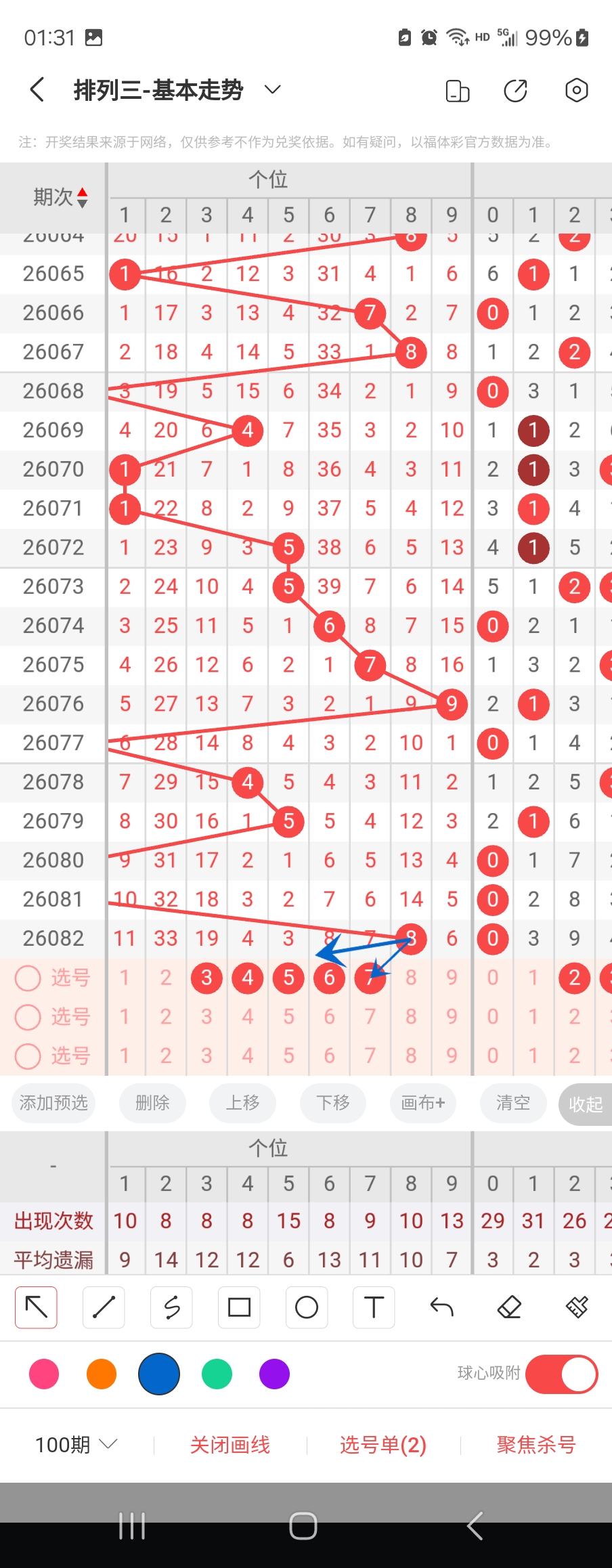Image resolution: width=612 pixels, height=1568 pixels.
Task: Move selection up with 上移
Action: (x=242, y=1103)
